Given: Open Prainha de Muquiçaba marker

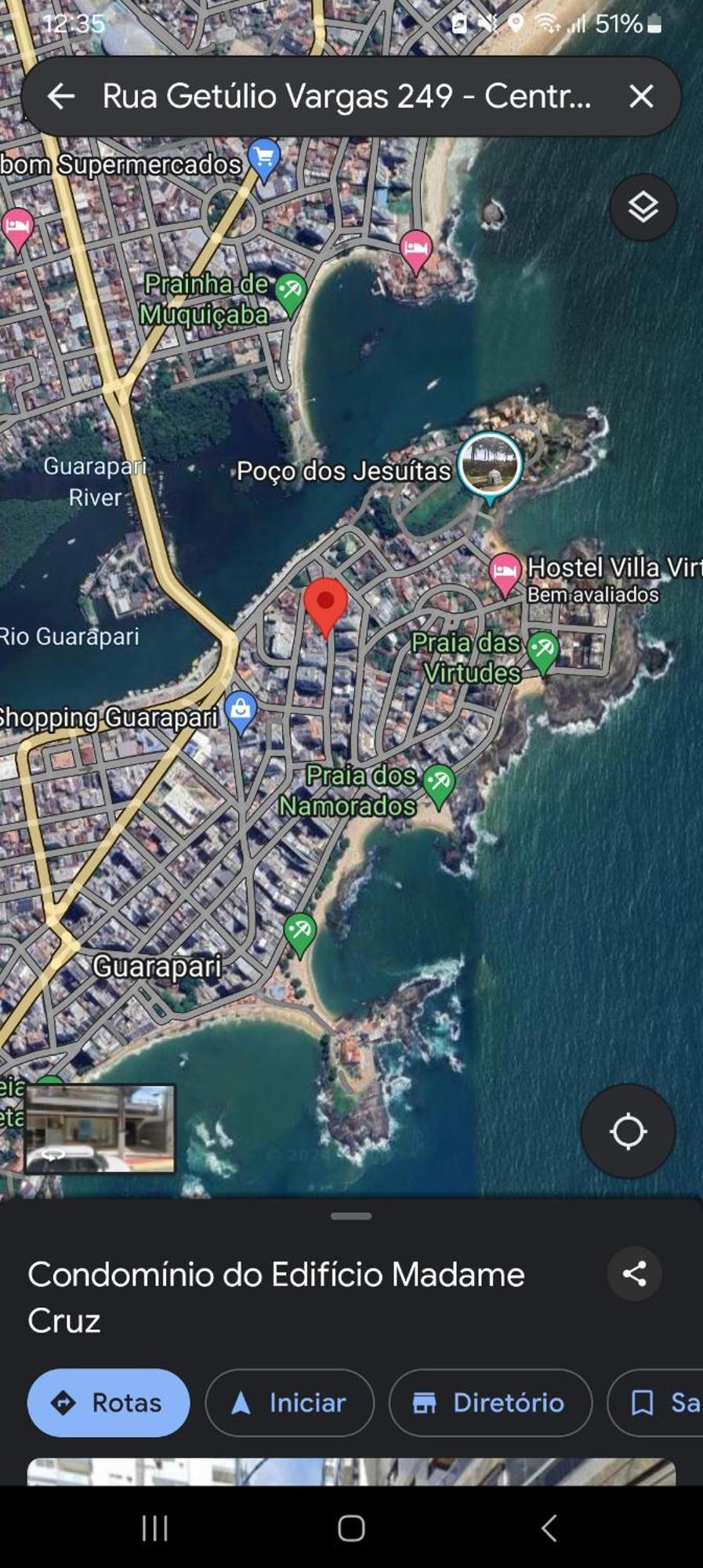Looking at the screenshot, I should 291,292.
